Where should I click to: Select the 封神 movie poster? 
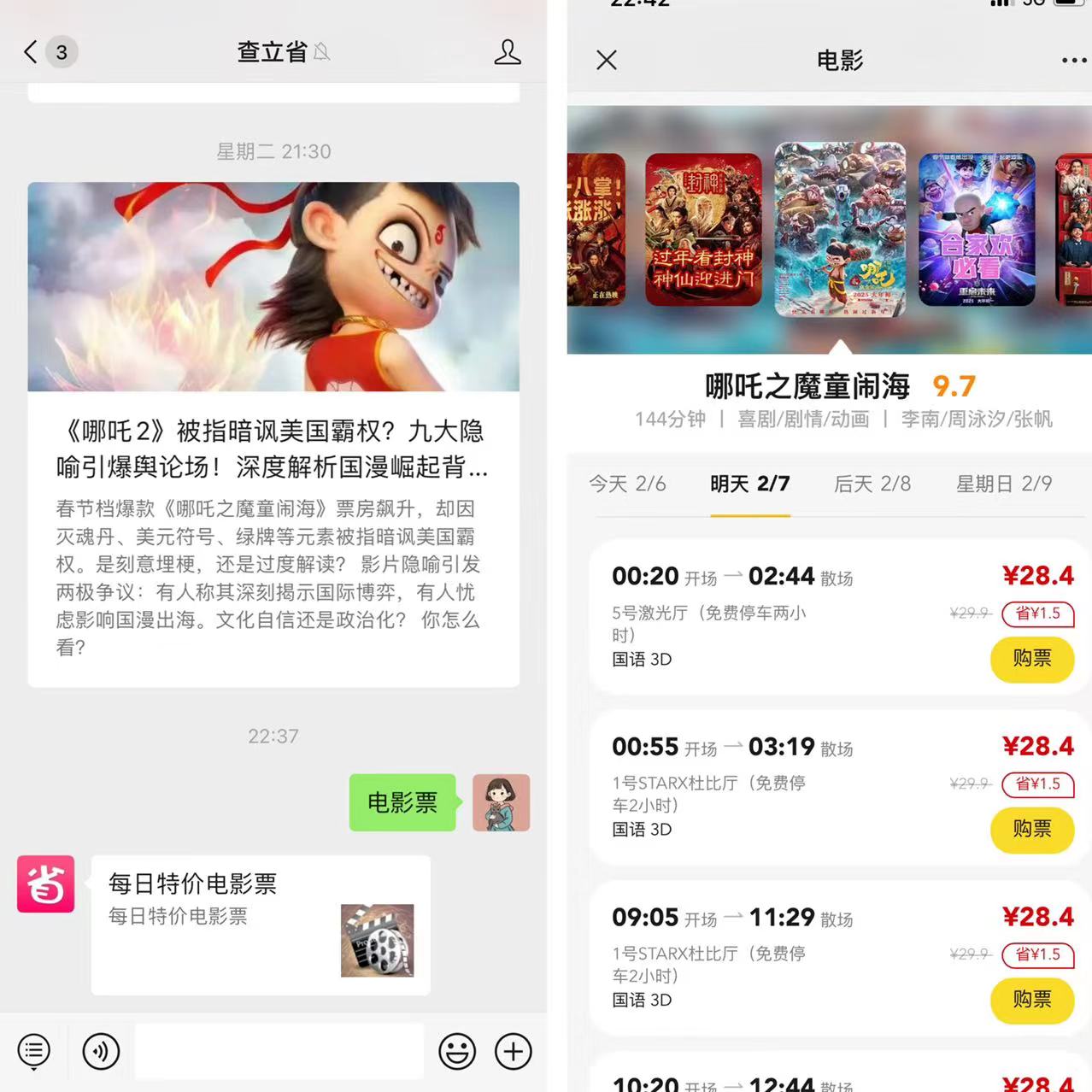pyautogui.click(x=703, y=229)
